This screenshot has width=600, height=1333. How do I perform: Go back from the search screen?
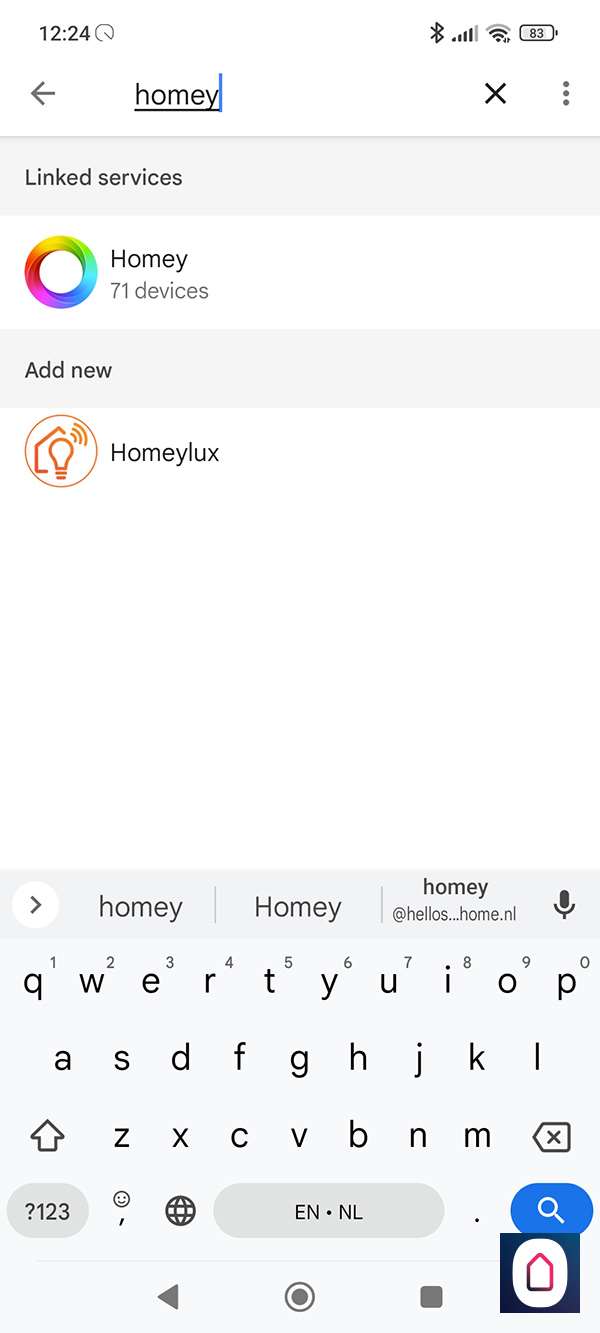tap(42, 94)
